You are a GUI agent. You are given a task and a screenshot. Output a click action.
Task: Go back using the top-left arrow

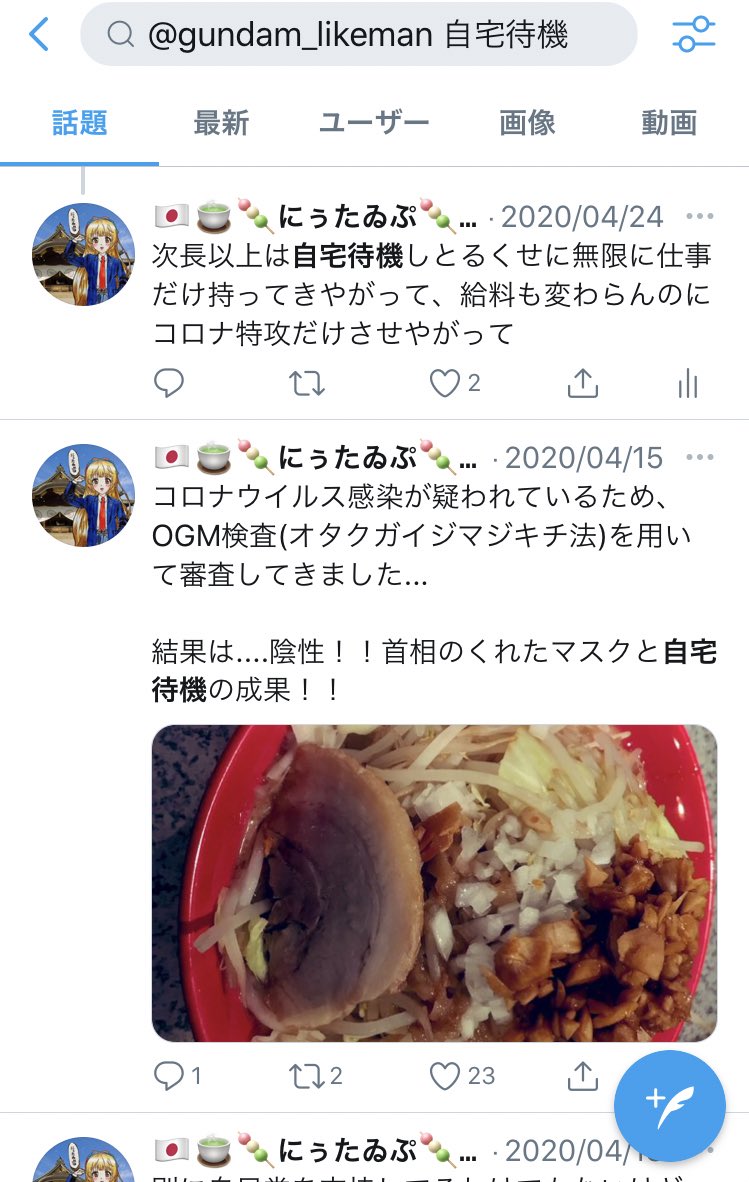click(38, 35)
